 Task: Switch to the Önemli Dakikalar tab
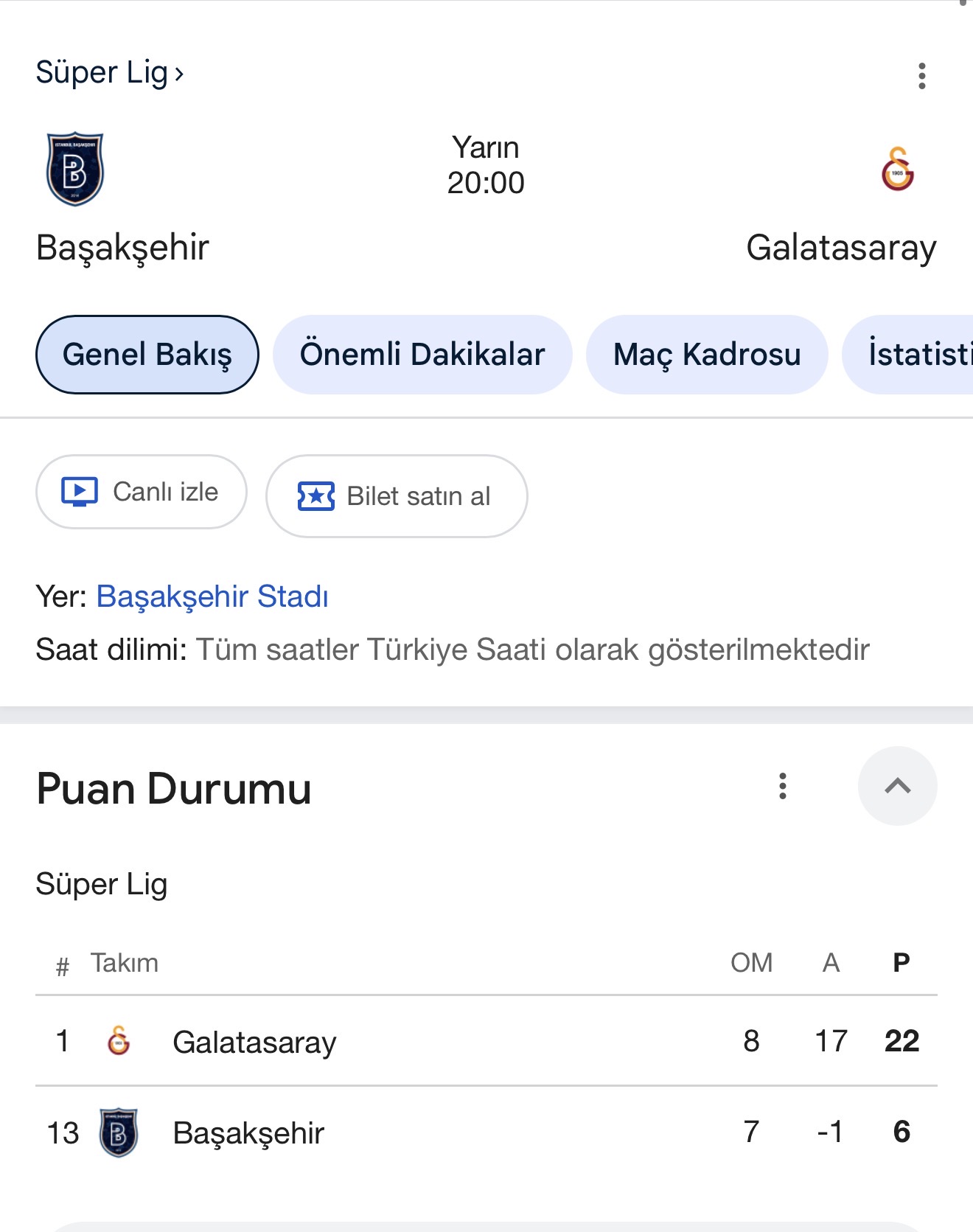click(x=422, y=355)
